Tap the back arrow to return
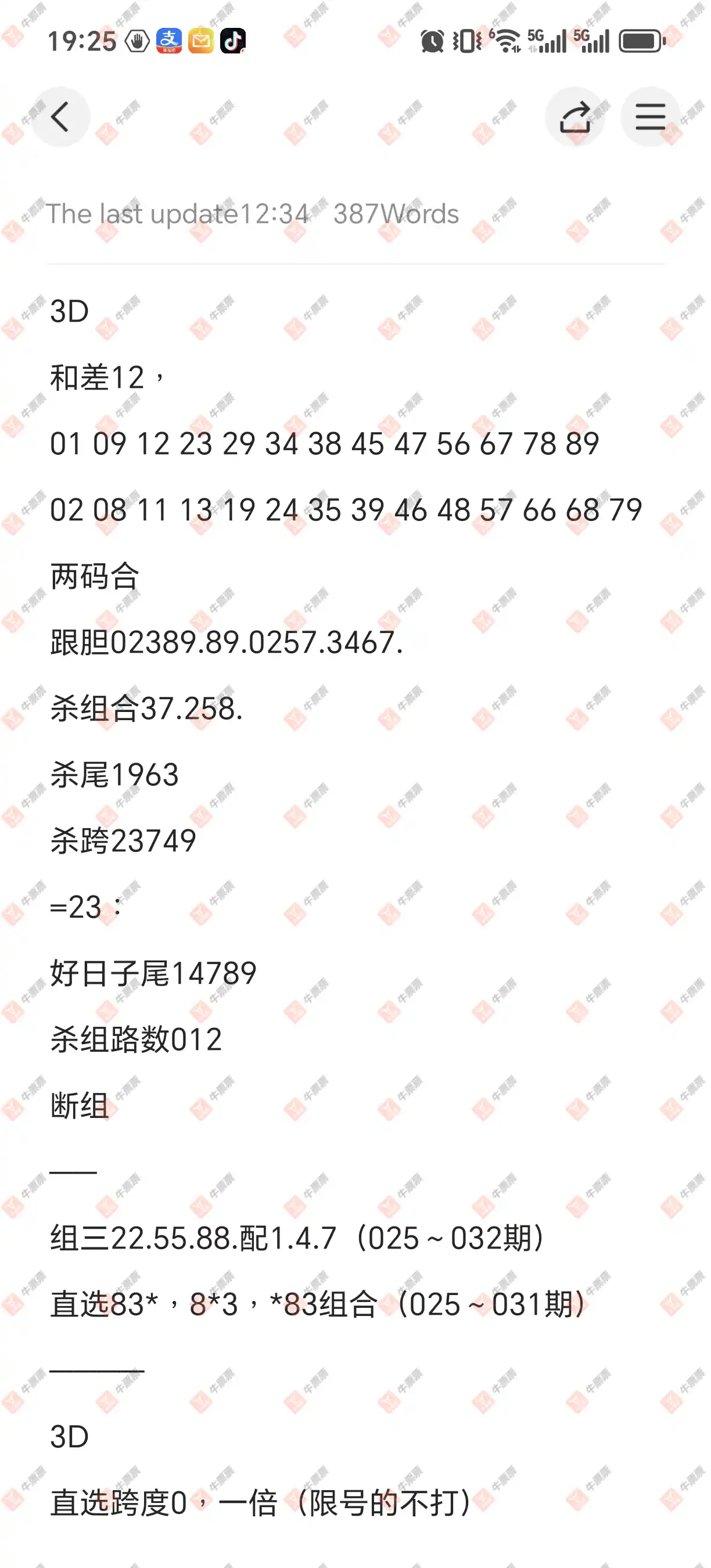 tap(60, 116)
